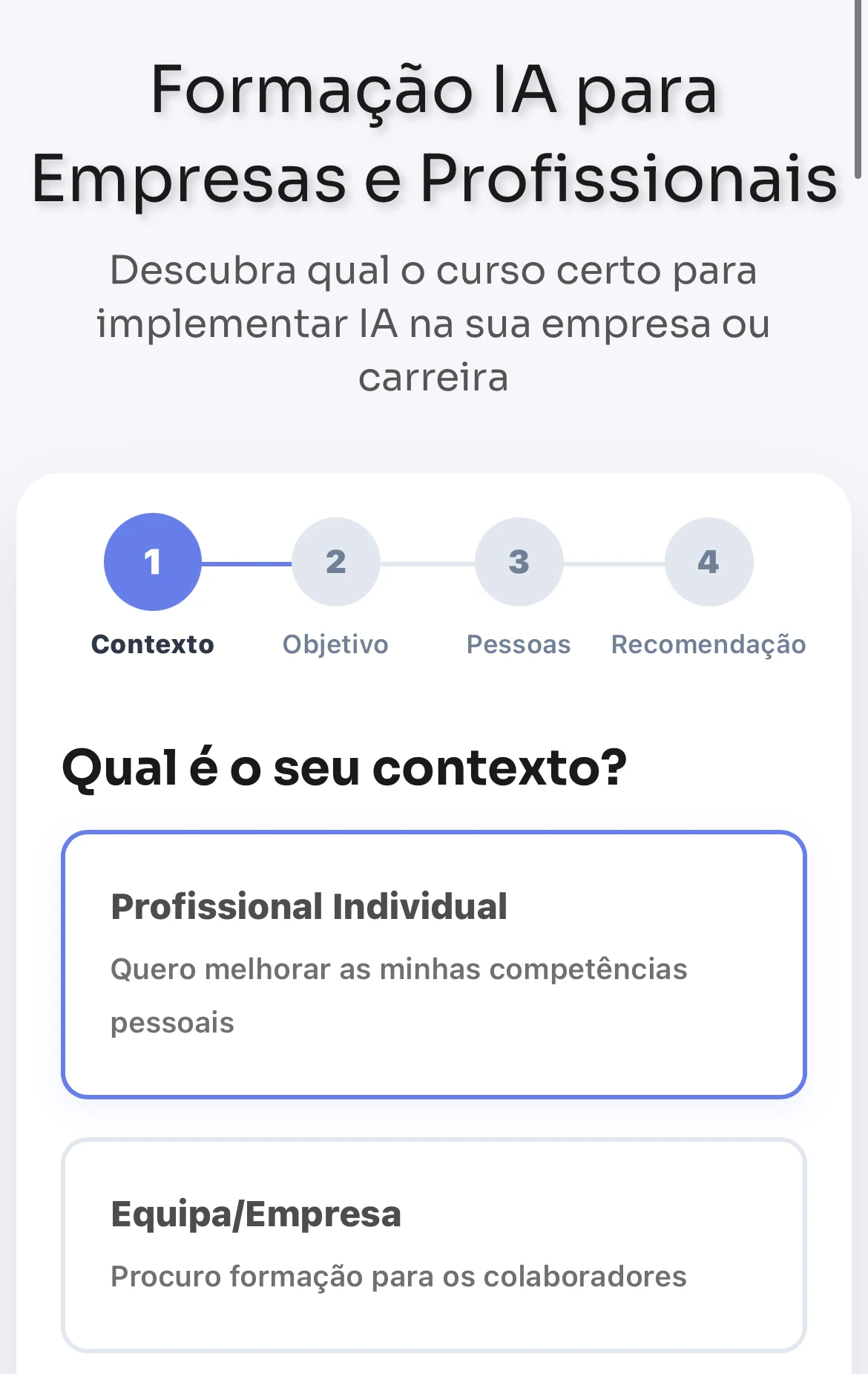This screenshot has height=1374, width=868.
Task: Click step circle 4 labeled Recomendação
Action: [x=708, y=562]
